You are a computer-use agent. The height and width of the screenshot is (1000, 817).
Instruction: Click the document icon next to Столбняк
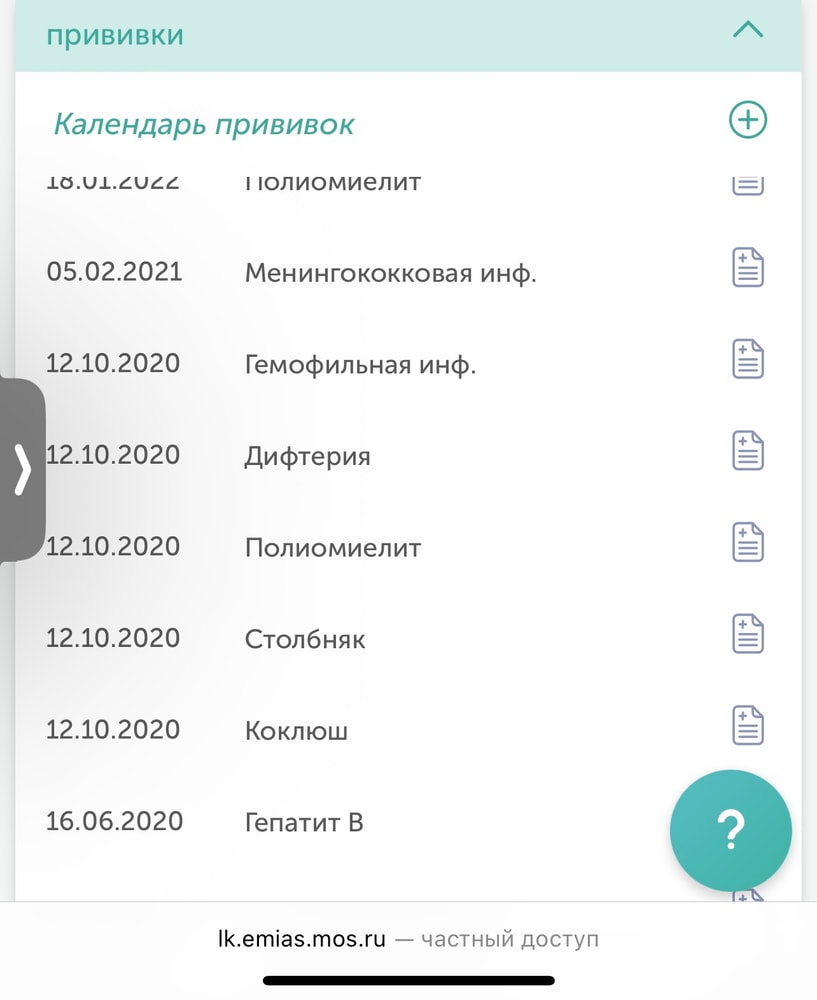(x=747, y=633)
